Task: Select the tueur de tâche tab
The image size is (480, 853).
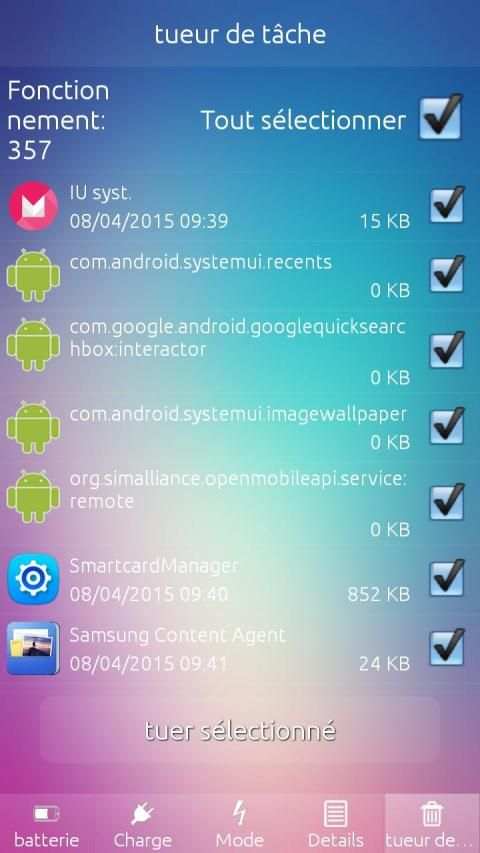Action: 433,824
